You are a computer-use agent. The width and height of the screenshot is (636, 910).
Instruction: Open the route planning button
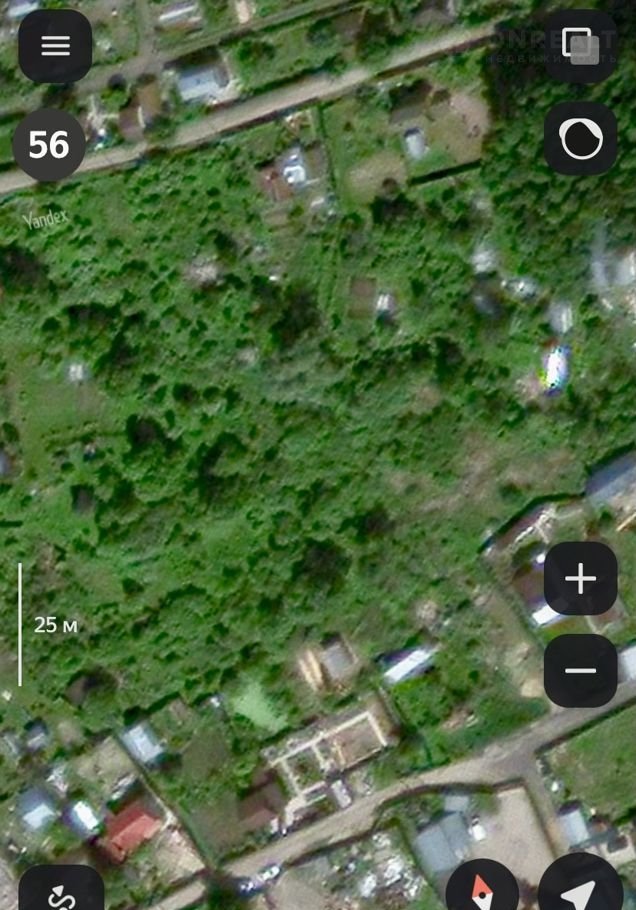(x=61, y=892)
